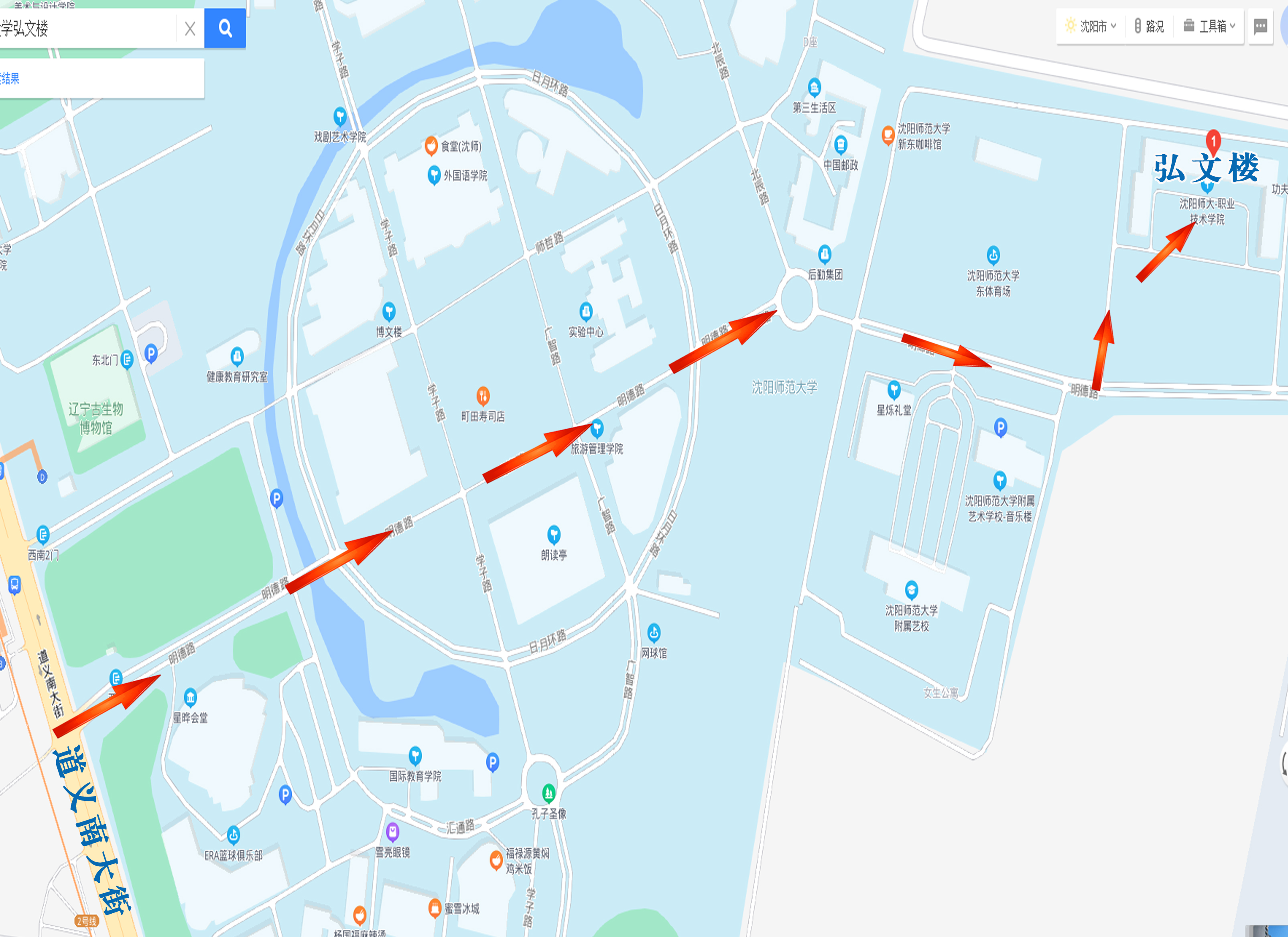The width and height of the screenshot is (1288, 937).
Task: Tap the 町田寿司店 restaurant marker
Action: [x=483, y=395]
